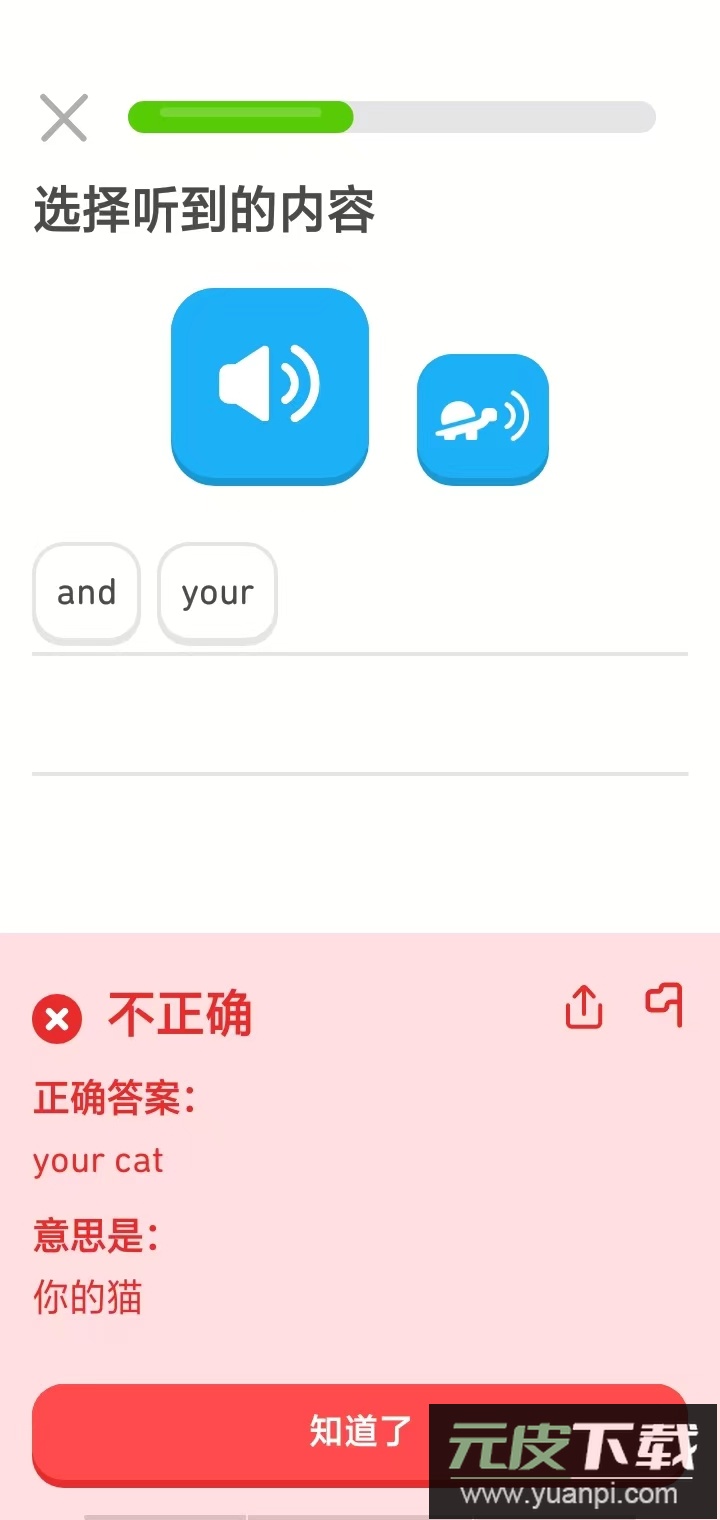Tap the "your" word chip

(x=217, y=593)
